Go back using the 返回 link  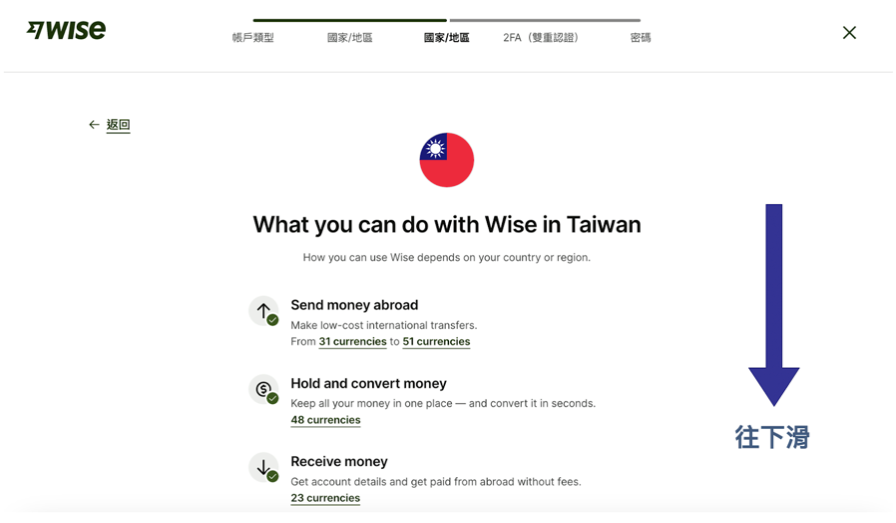[x=117, y=125]
